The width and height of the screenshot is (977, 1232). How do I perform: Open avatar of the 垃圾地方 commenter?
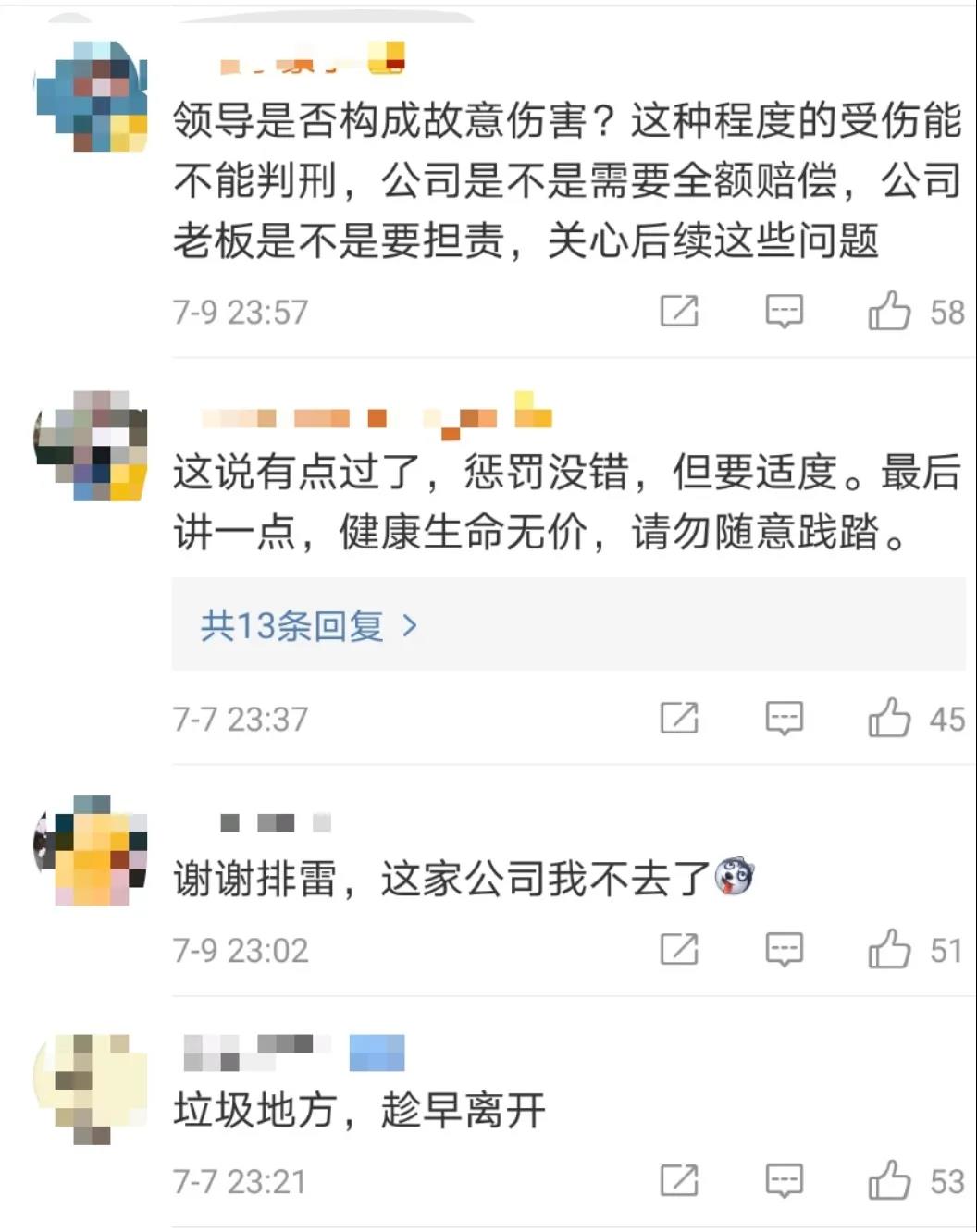click(x=92, y=1089)
